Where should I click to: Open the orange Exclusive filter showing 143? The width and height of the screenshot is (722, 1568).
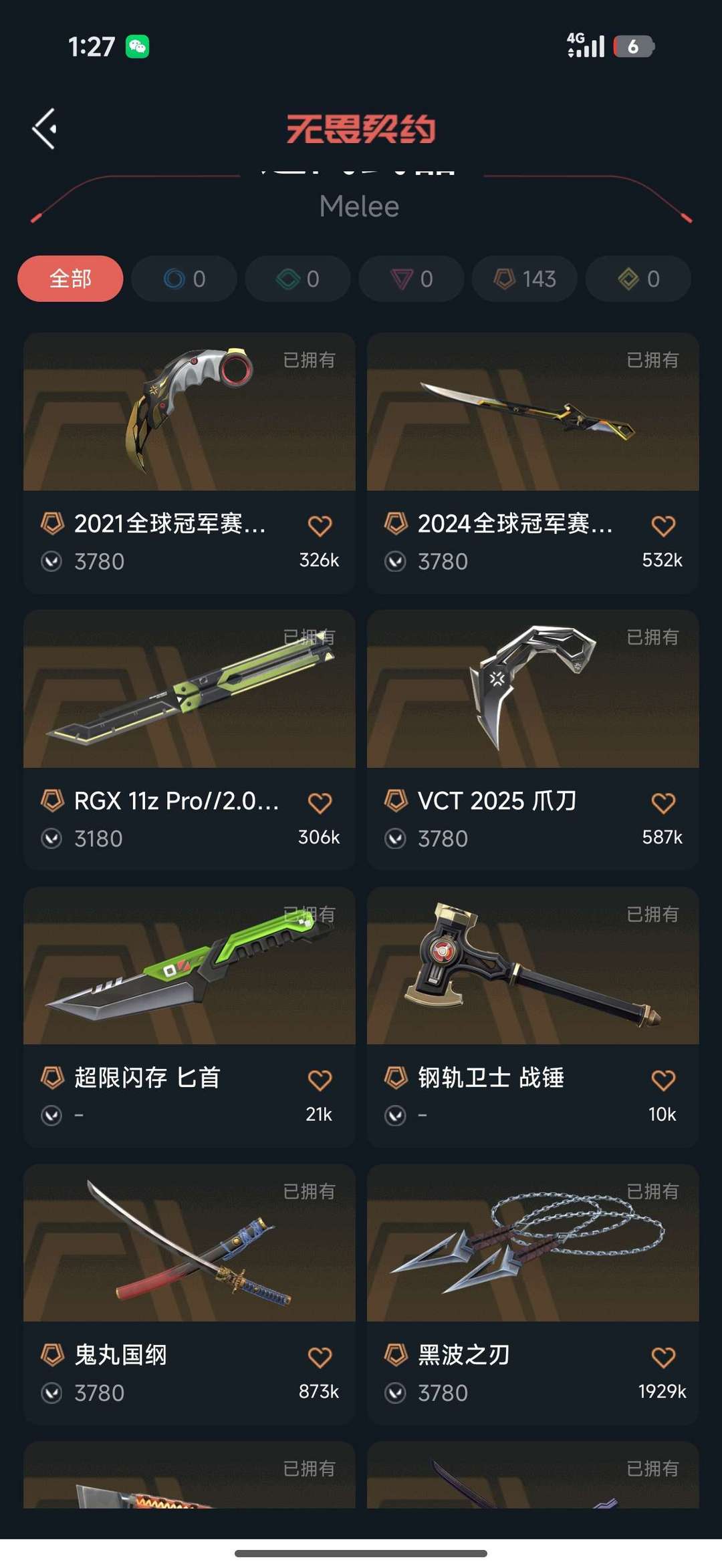[x=523, y=279]
